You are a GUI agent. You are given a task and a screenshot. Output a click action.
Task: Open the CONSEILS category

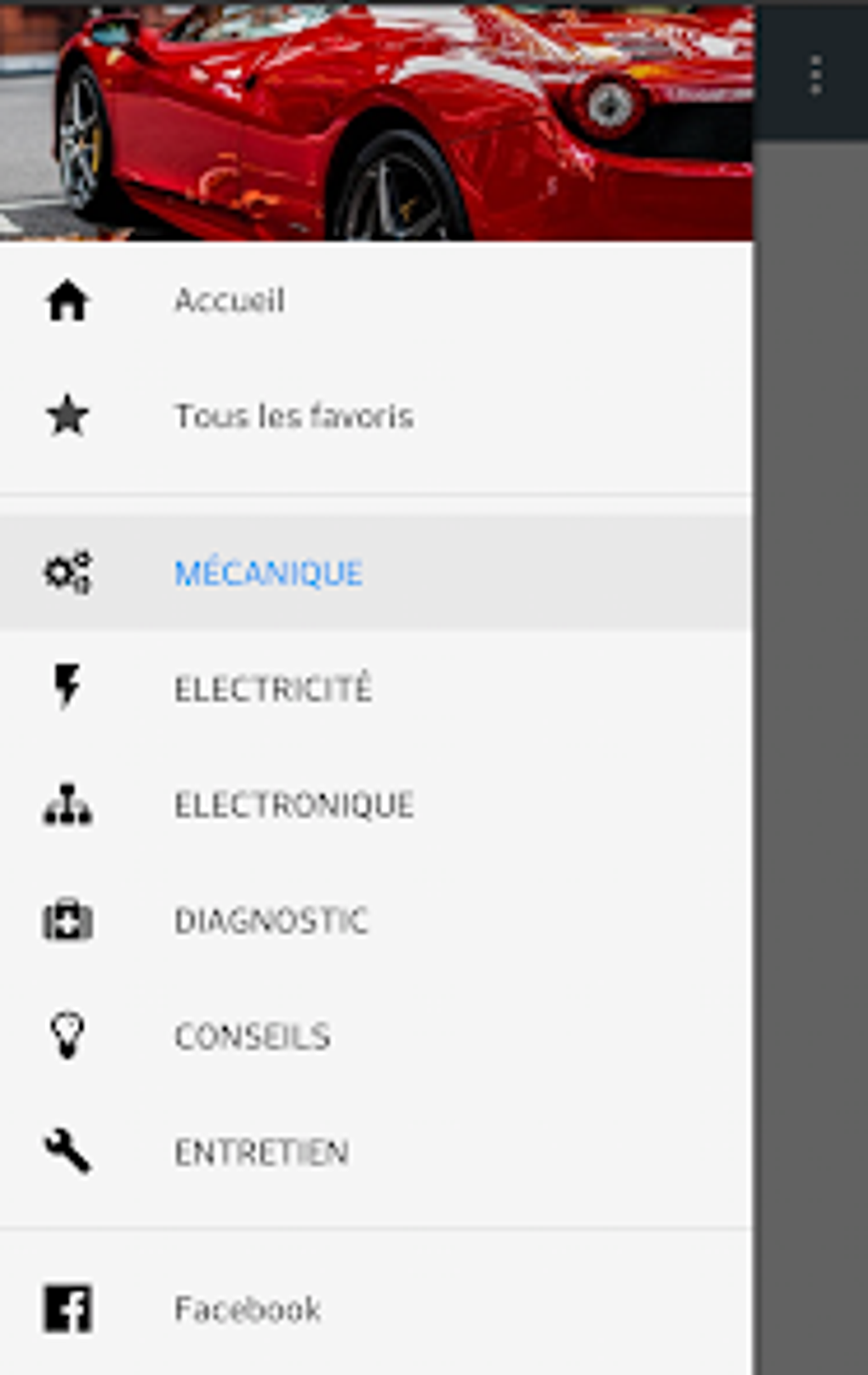(x=376, y=1036)
